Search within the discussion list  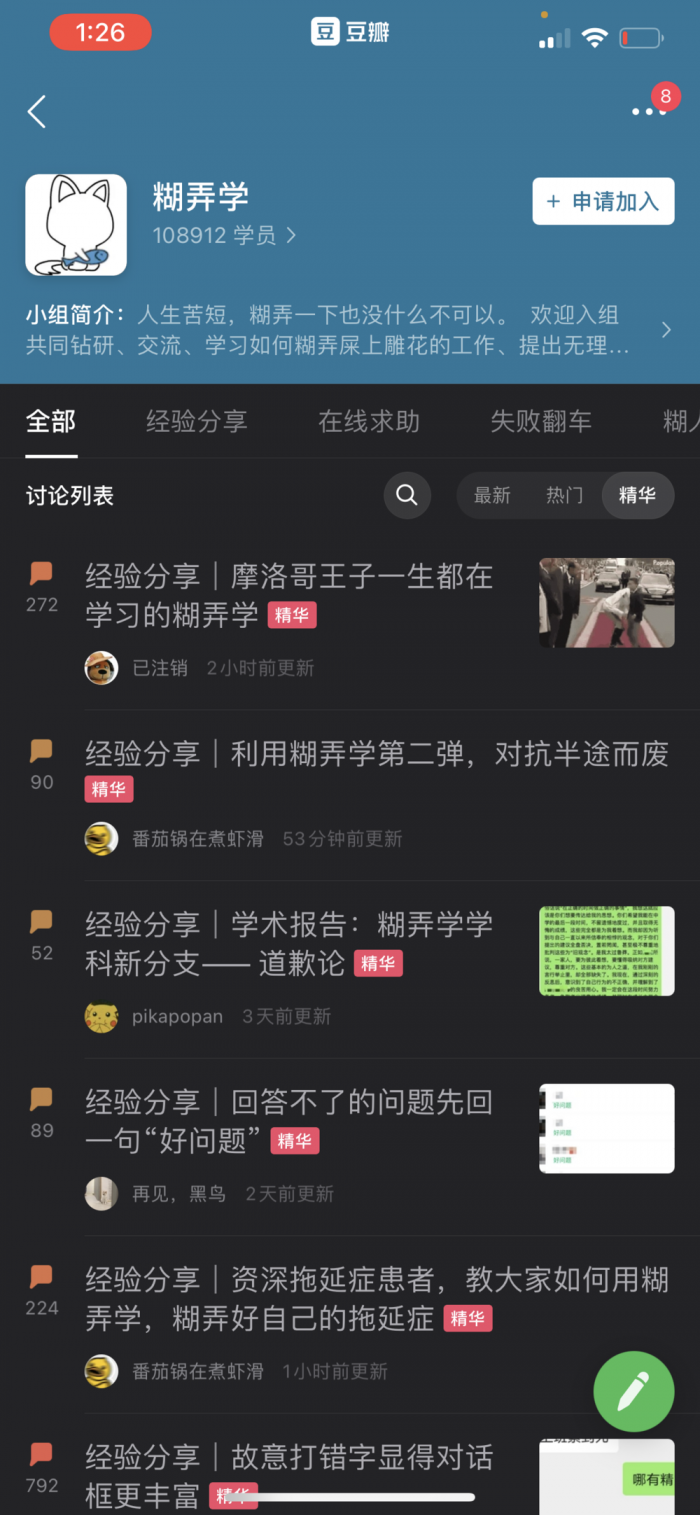coord(407,495)
